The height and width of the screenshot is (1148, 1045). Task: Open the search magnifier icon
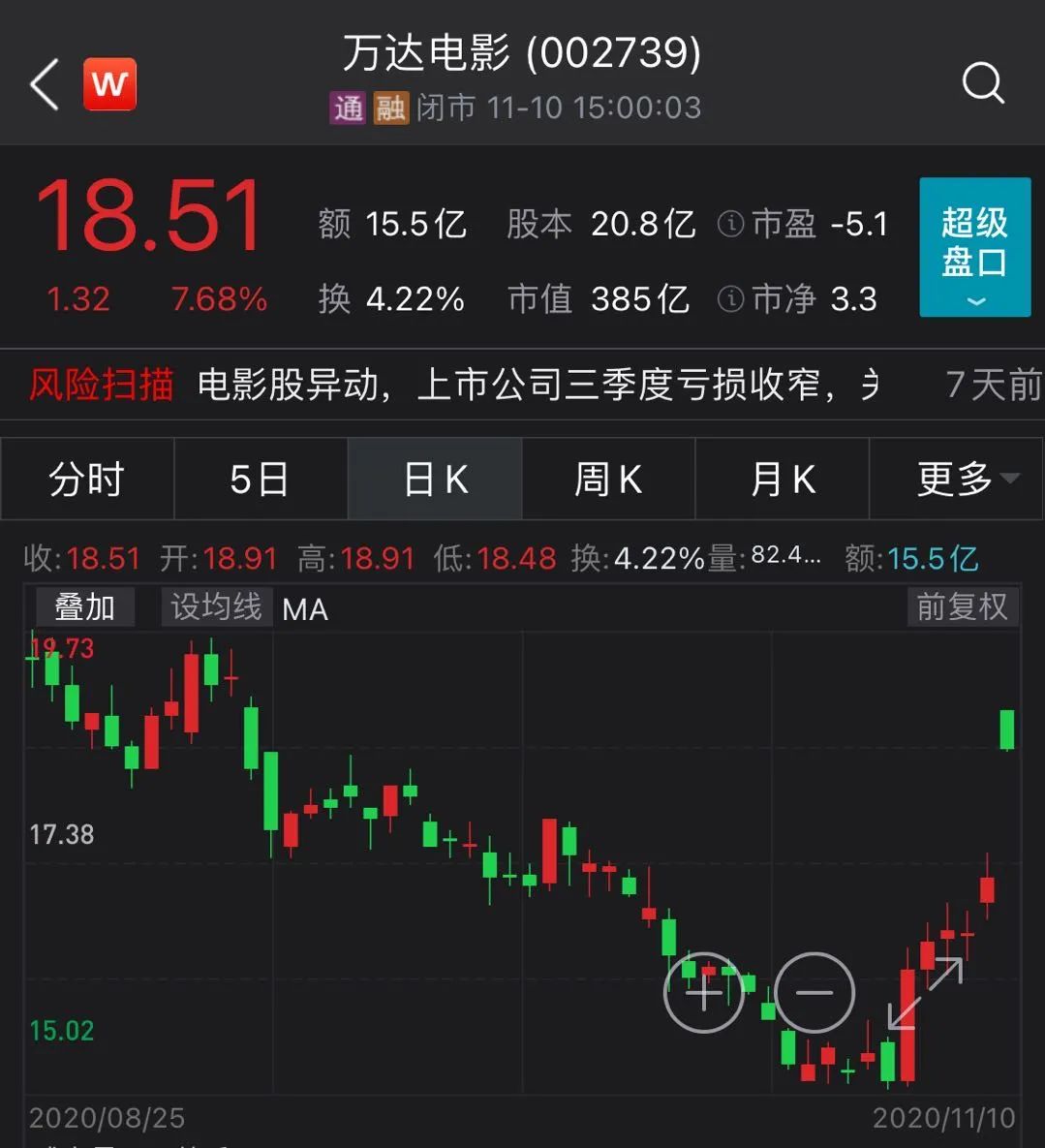pos(982,83)
